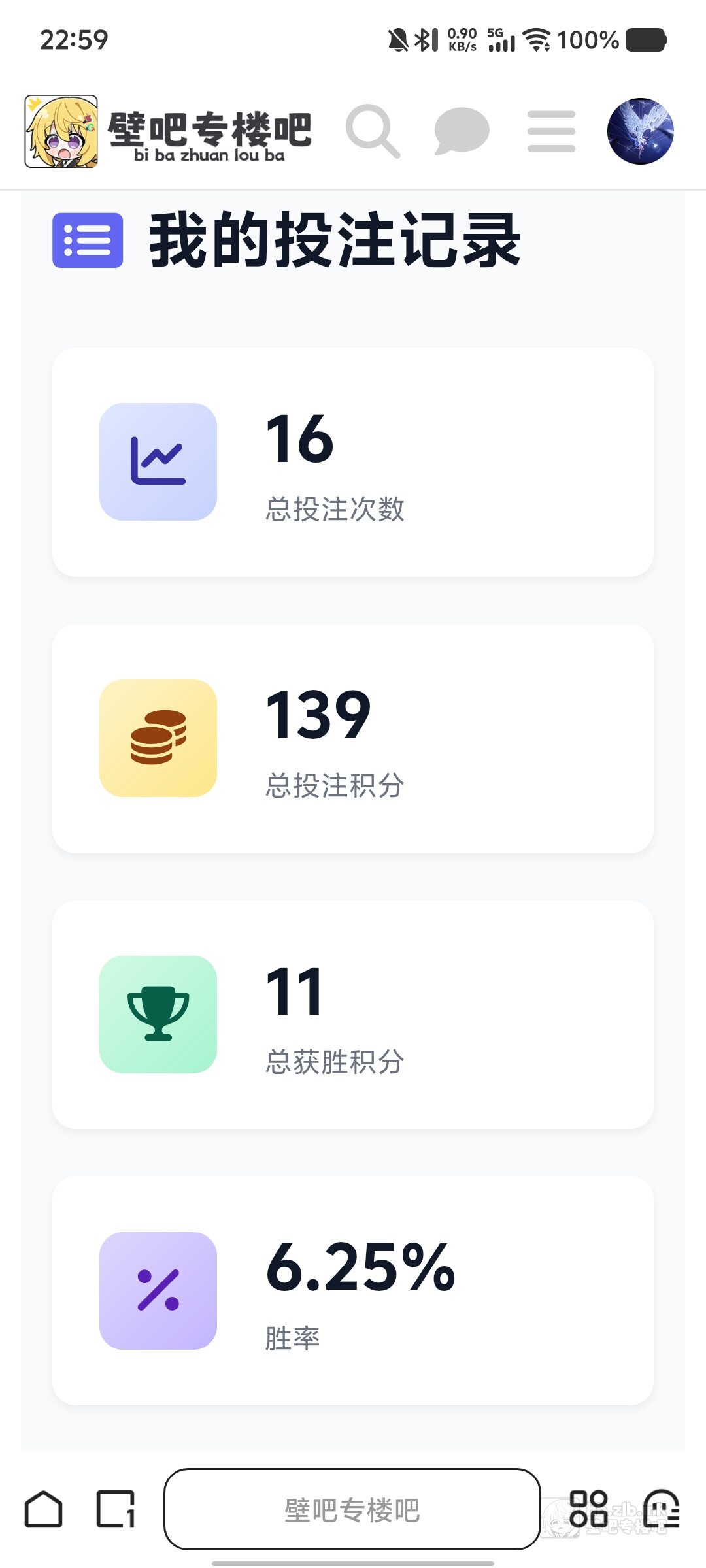The image size is (706, 1568).
Task: Open the browser four-squares tools menu
Action: [588, 1509]
